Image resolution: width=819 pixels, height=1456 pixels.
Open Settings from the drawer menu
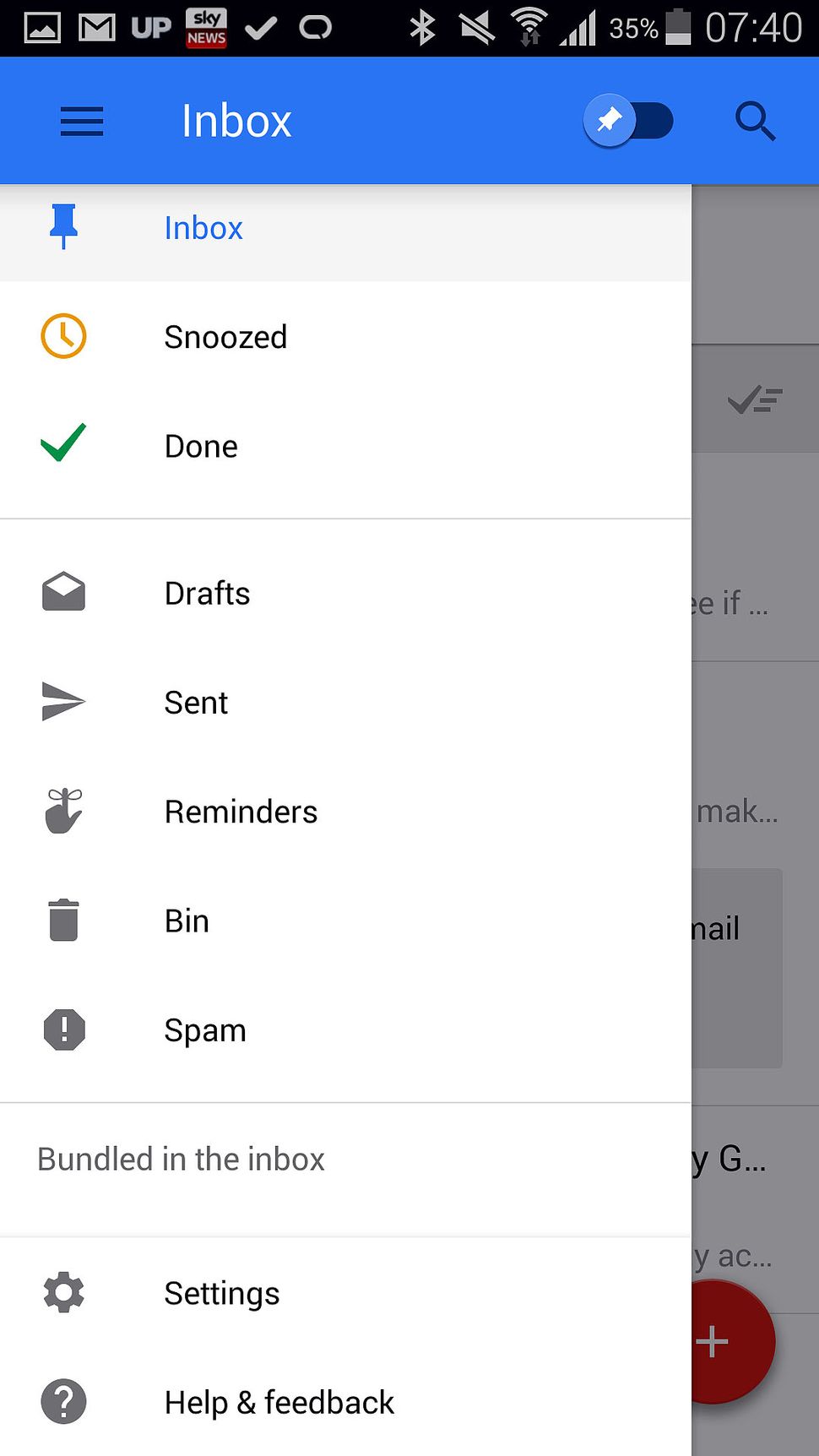point(221,1292)
